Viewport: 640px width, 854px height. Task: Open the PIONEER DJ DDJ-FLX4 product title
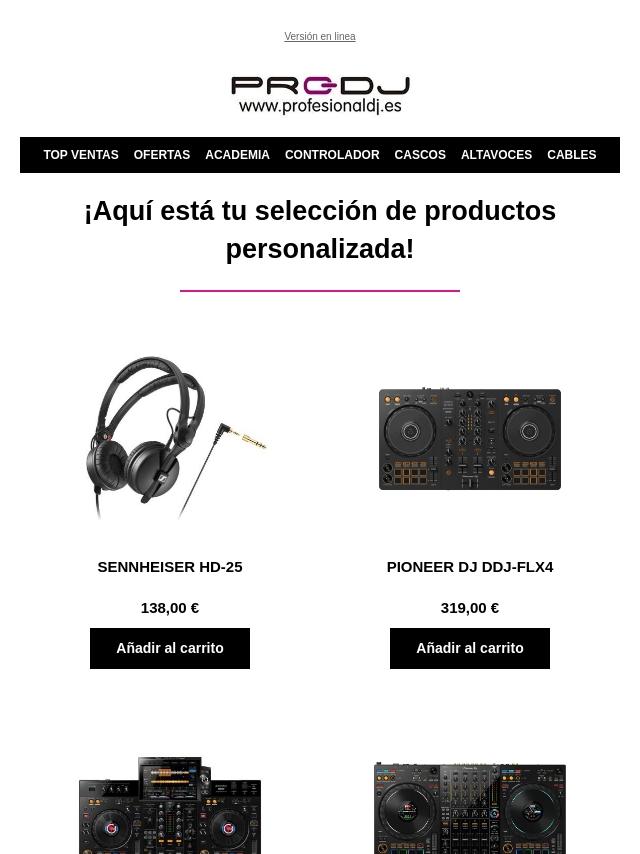point(470,566)
